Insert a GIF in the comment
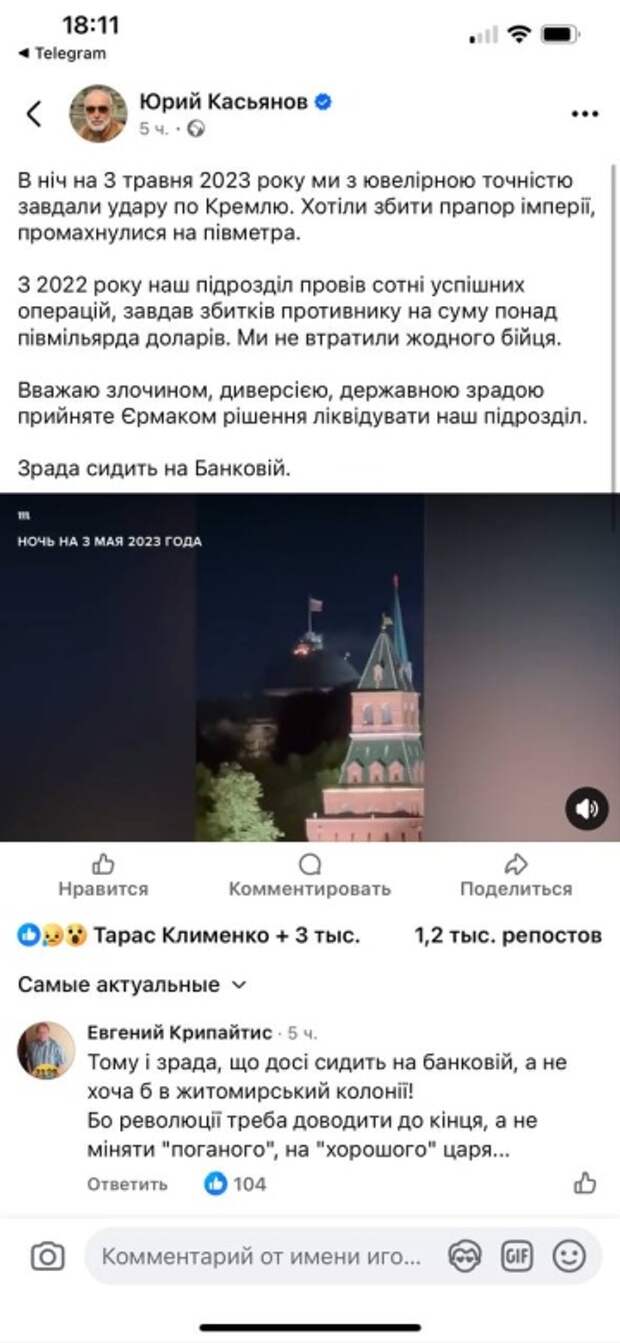 pyautogui.click(x=517, y=1256)
